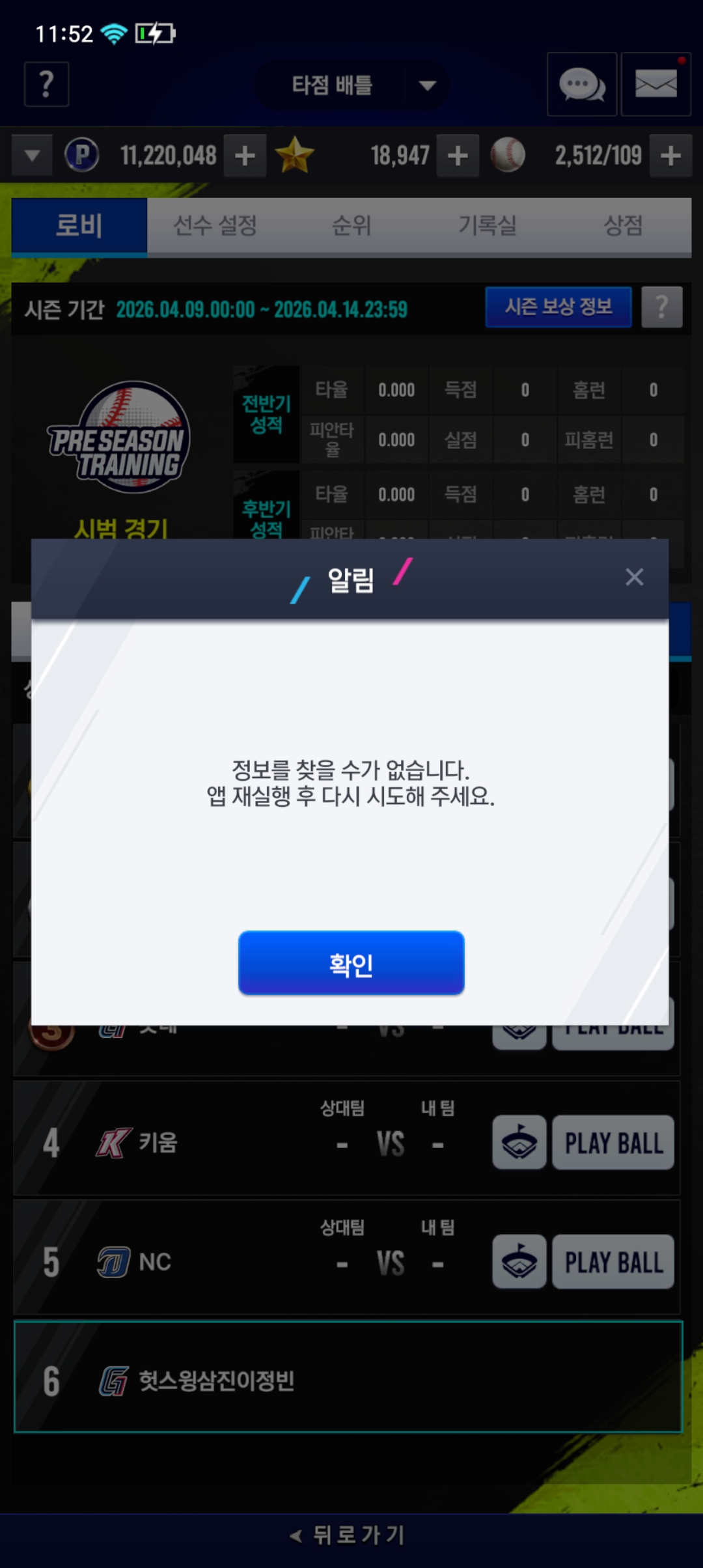
Task: View 시즌 보상 정보
Action: click(558, 307)
